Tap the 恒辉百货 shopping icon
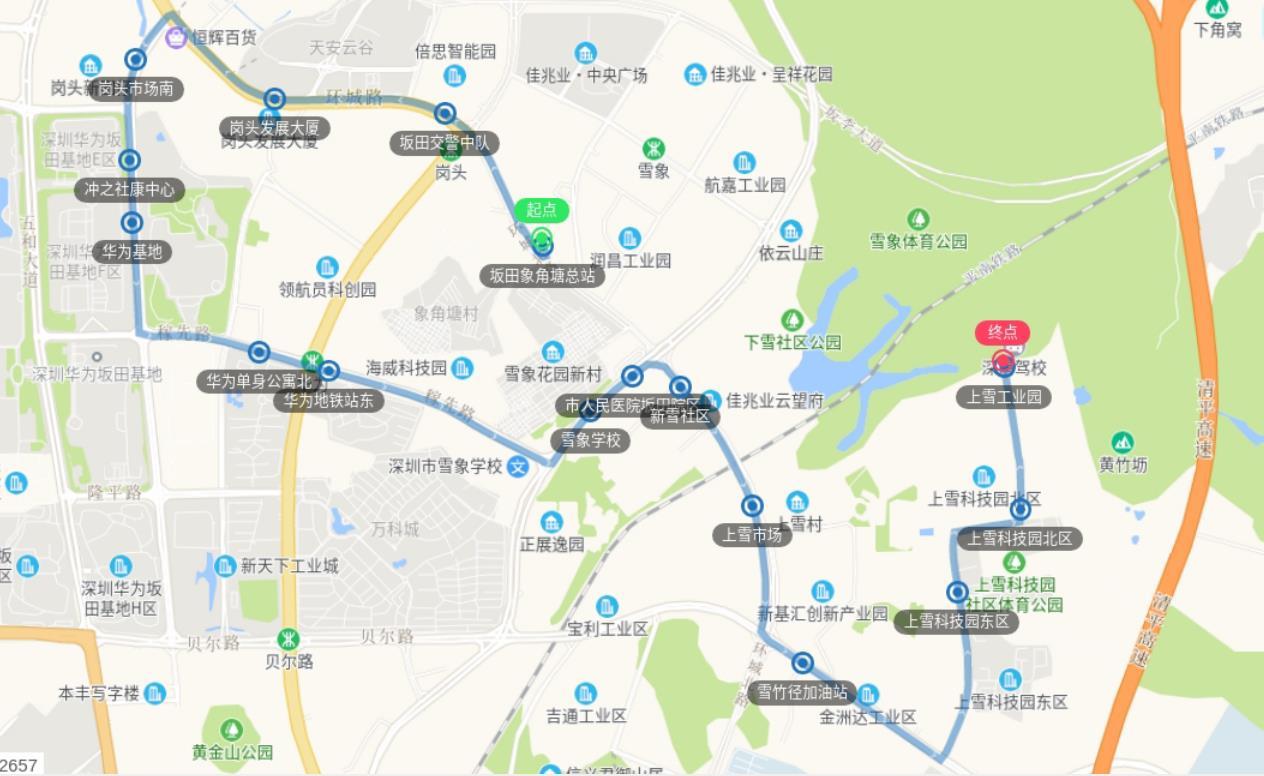 click(176, 38)
